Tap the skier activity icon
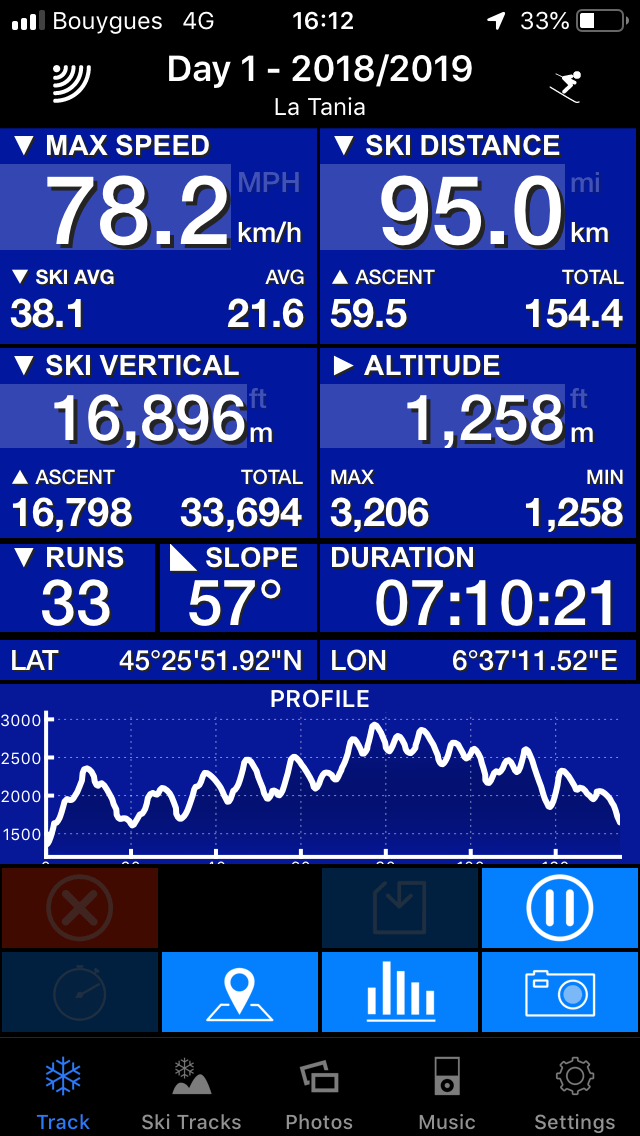Image resolution: width=640 pixels, height=1136 pixels. pyautogui.click(x=566, y=85)
